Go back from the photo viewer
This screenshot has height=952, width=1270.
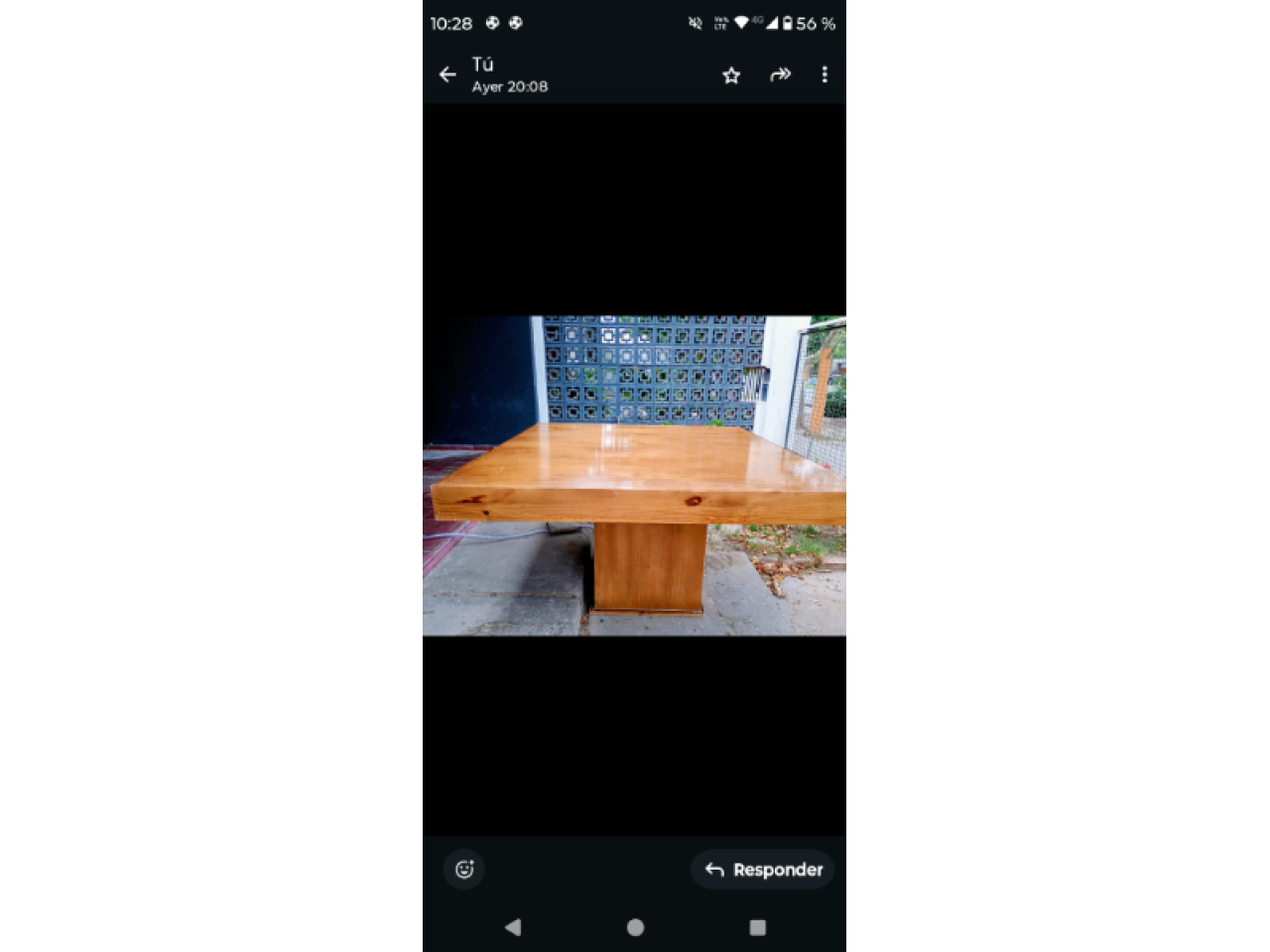[x=447, y=74]
